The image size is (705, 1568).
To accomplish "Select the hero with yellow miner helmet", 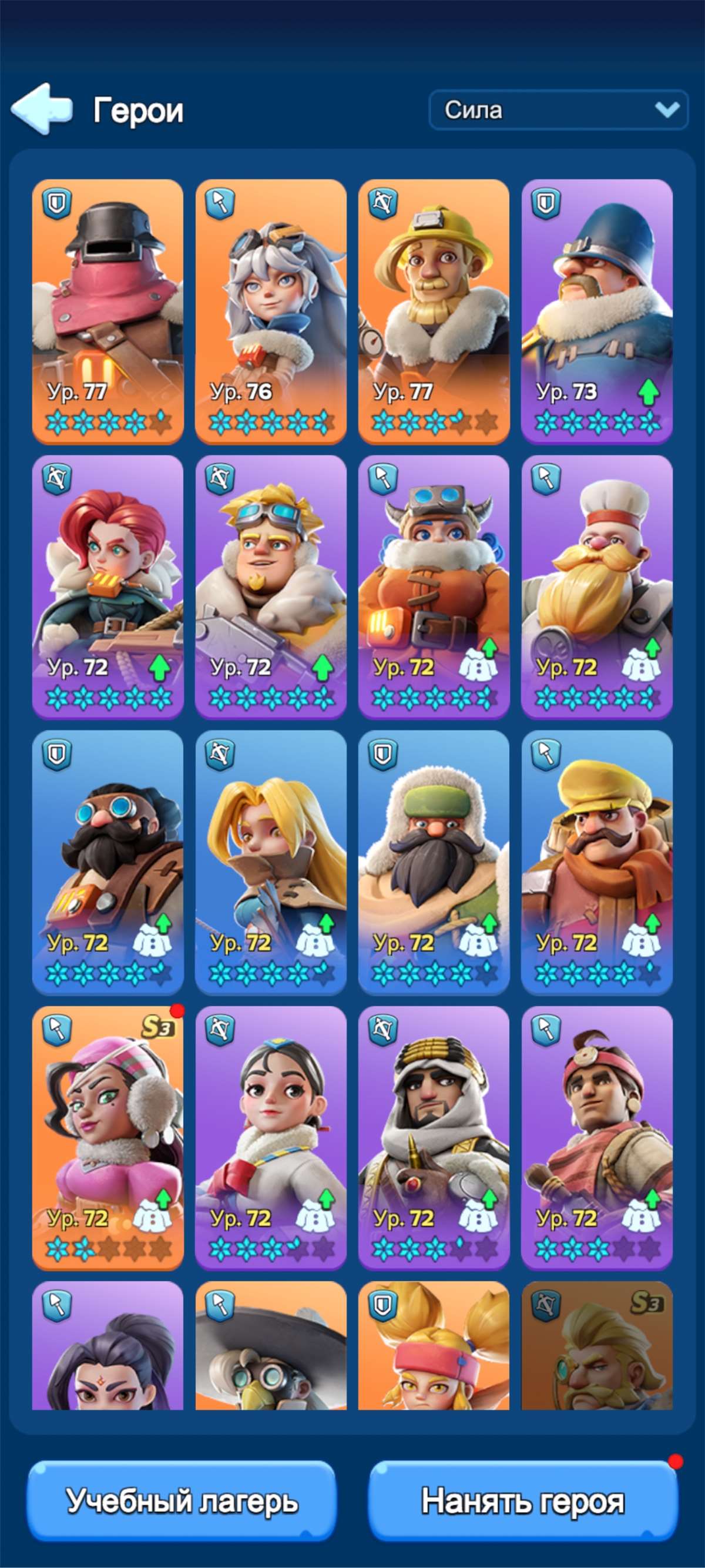I will [x=434, y=311].
